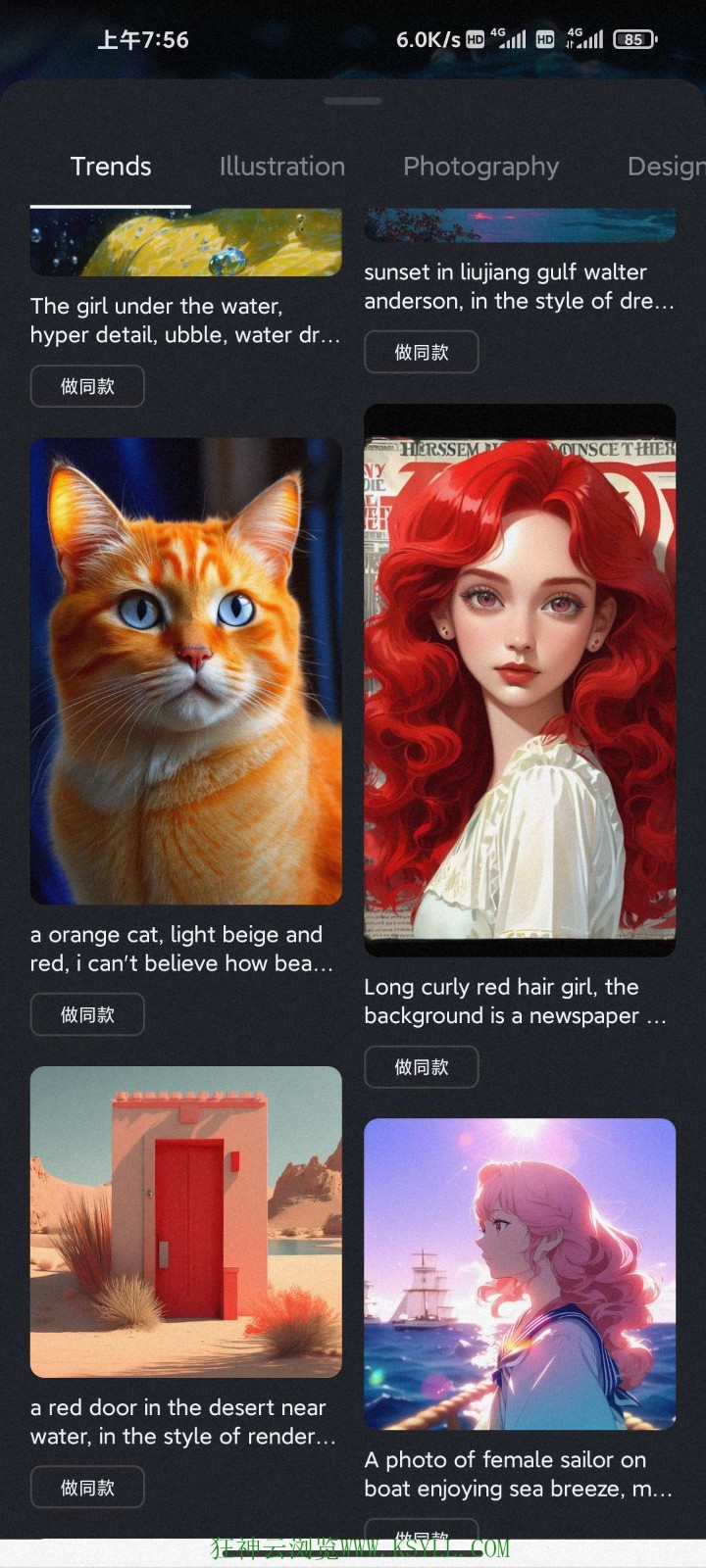Tap the sheet's top drag handle
This screenshot has height=1568, width=706.
(x=353, y=101)
